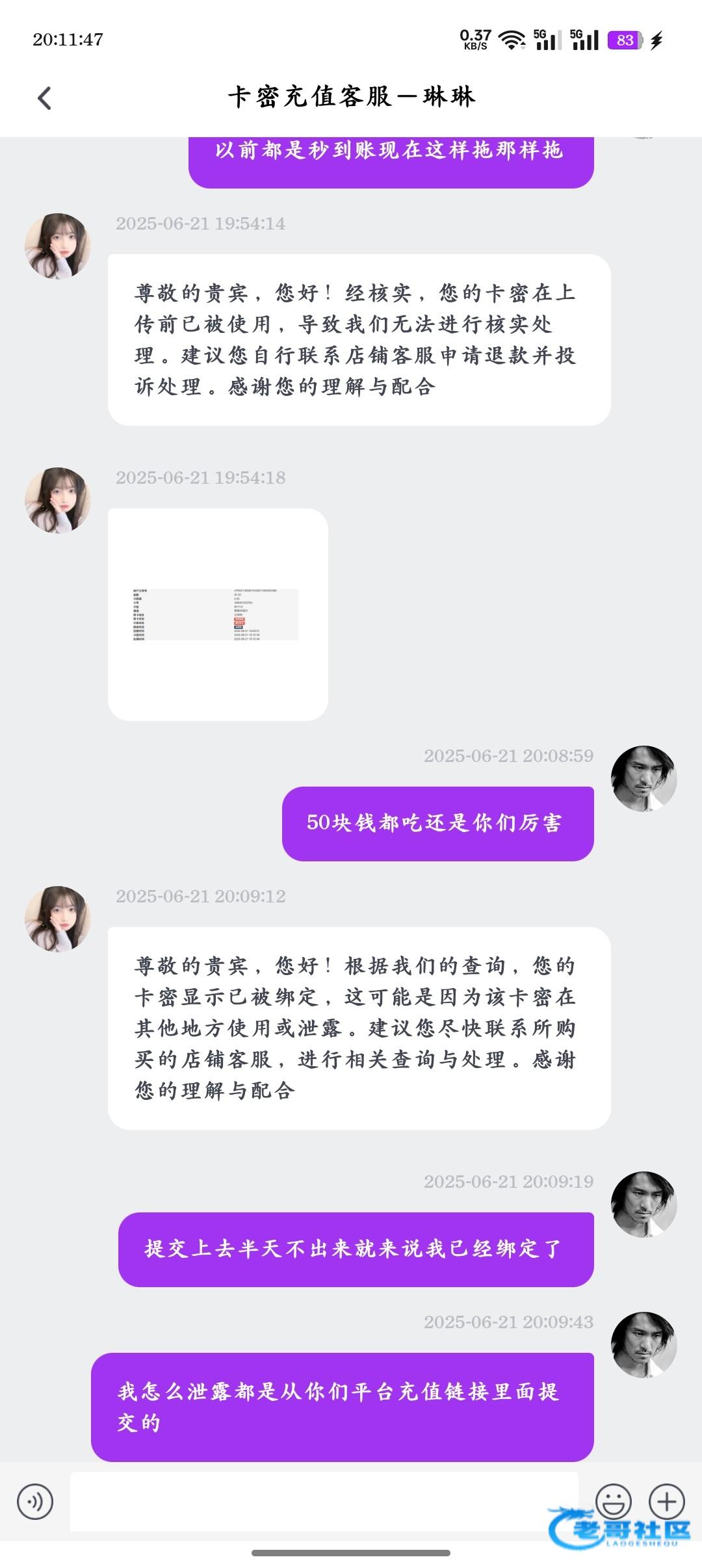Viewport: 702px width, 1568px height.
Task: Open the emoji picker
Action: (613, 1502)
